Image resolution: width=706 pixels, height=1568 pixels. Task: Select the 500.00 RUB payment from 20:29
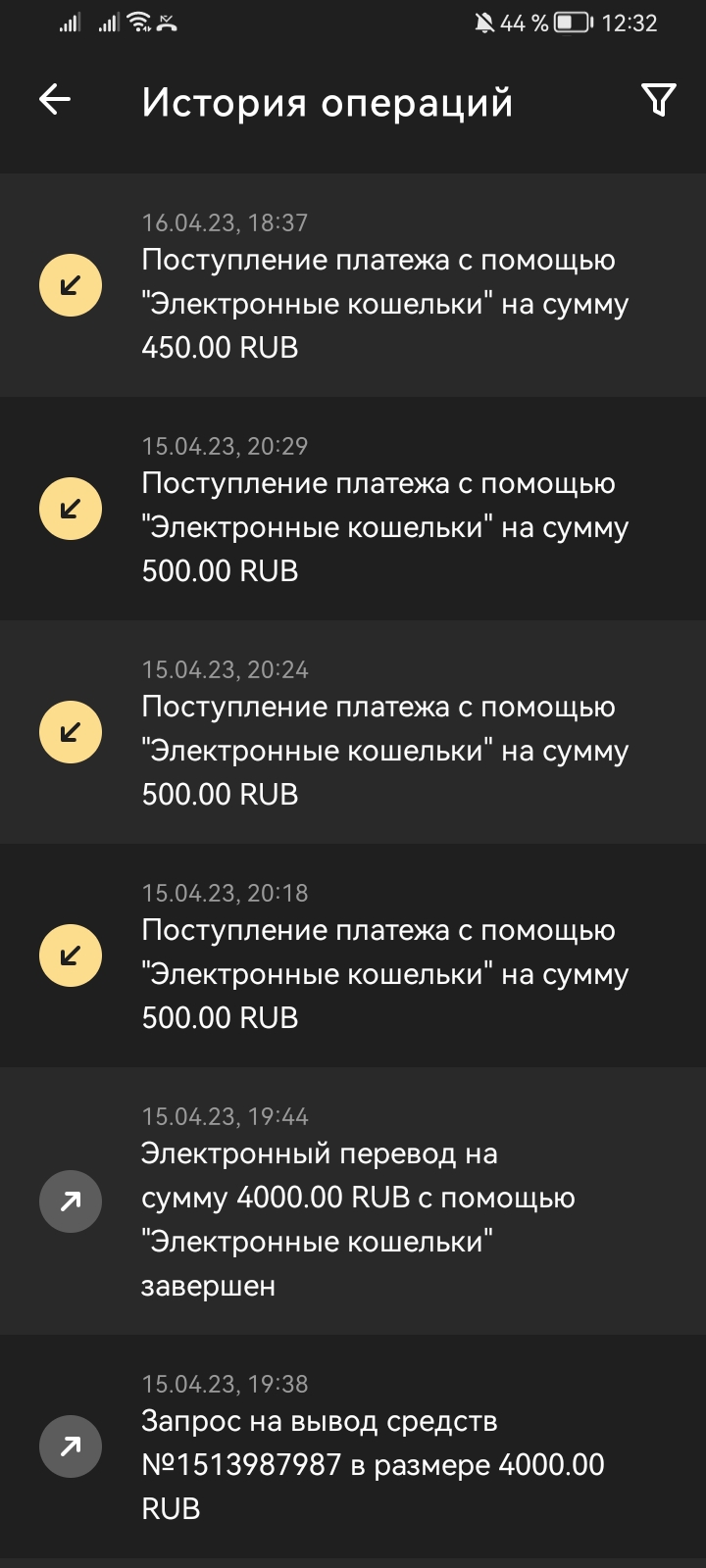(x=382, y=508)
